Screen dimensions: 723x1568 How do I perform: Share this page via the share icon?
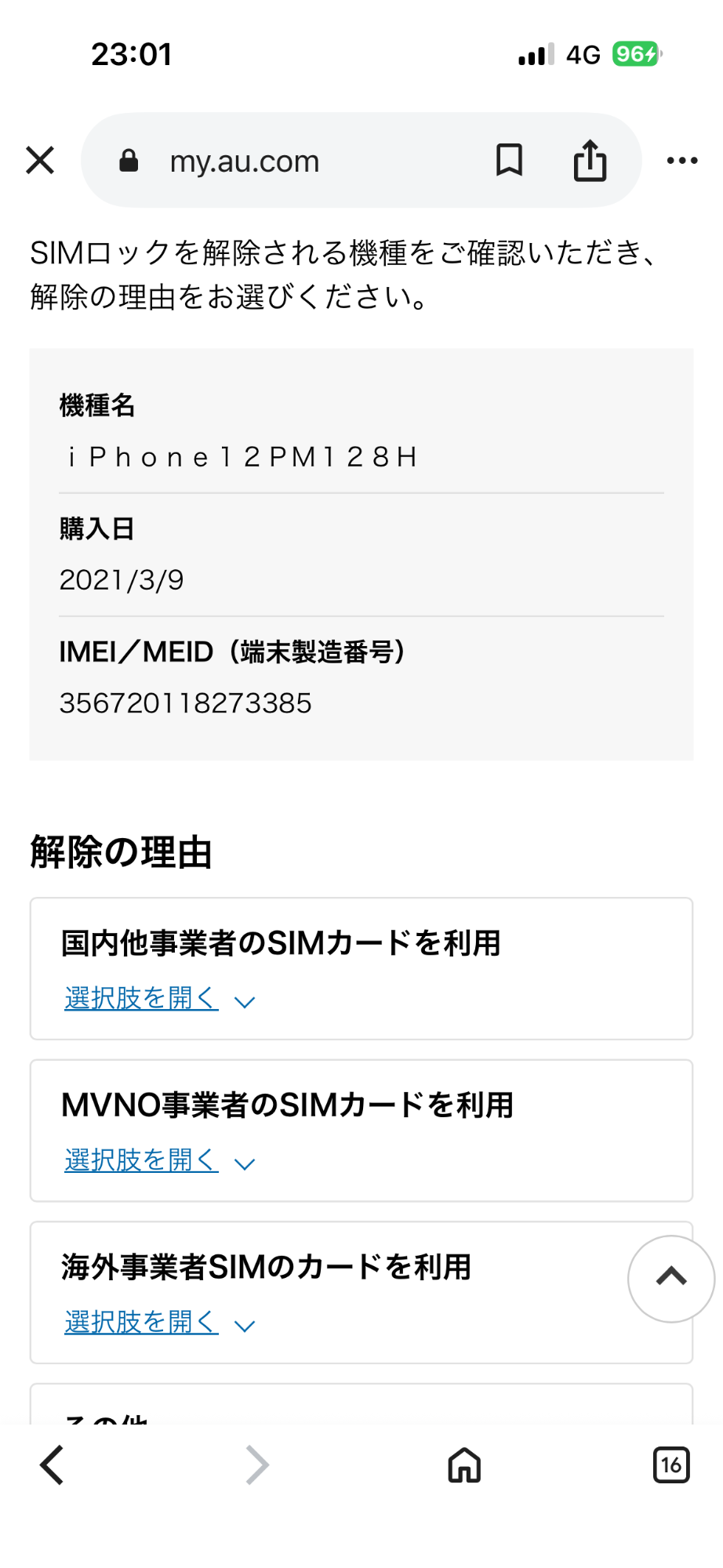[x=590, y=160]
